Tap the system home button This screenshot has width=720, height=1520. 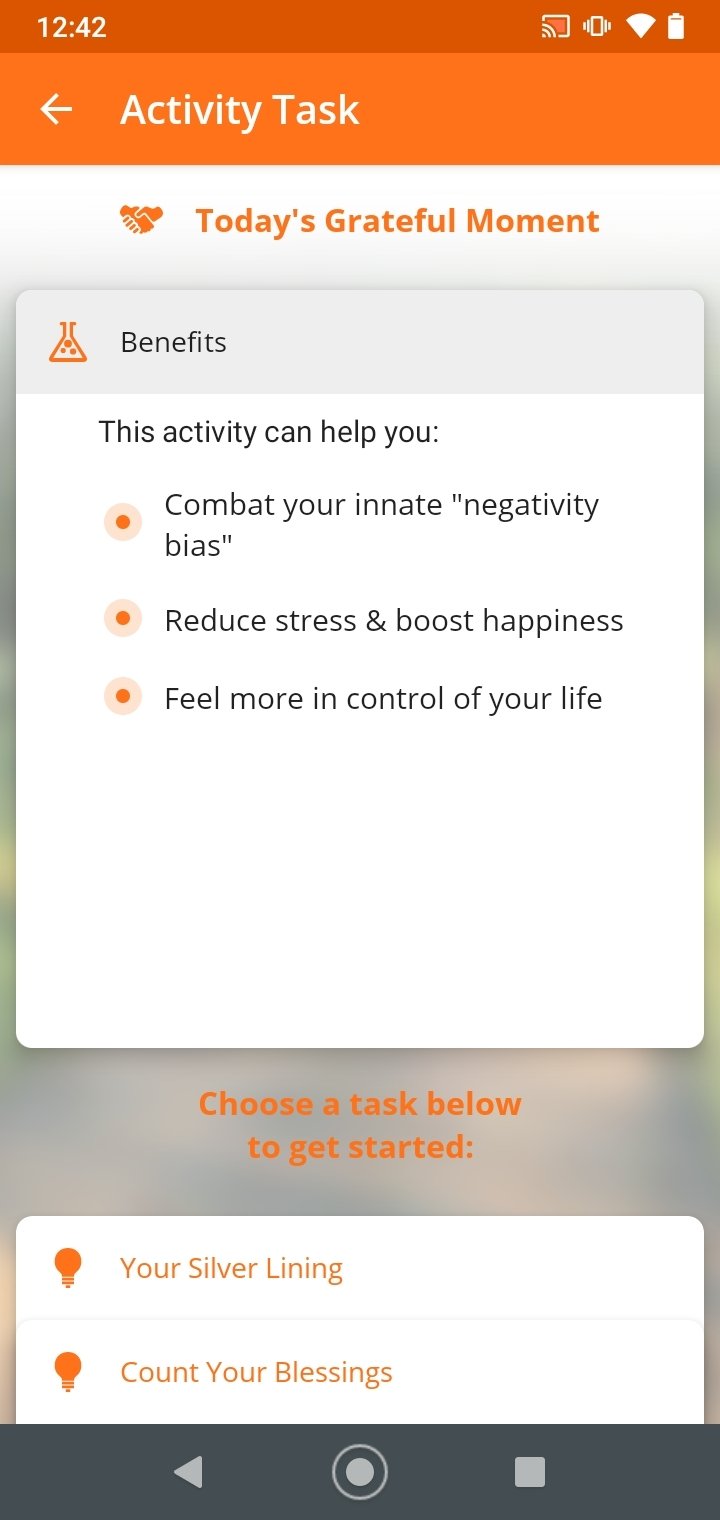[360, 1472]
